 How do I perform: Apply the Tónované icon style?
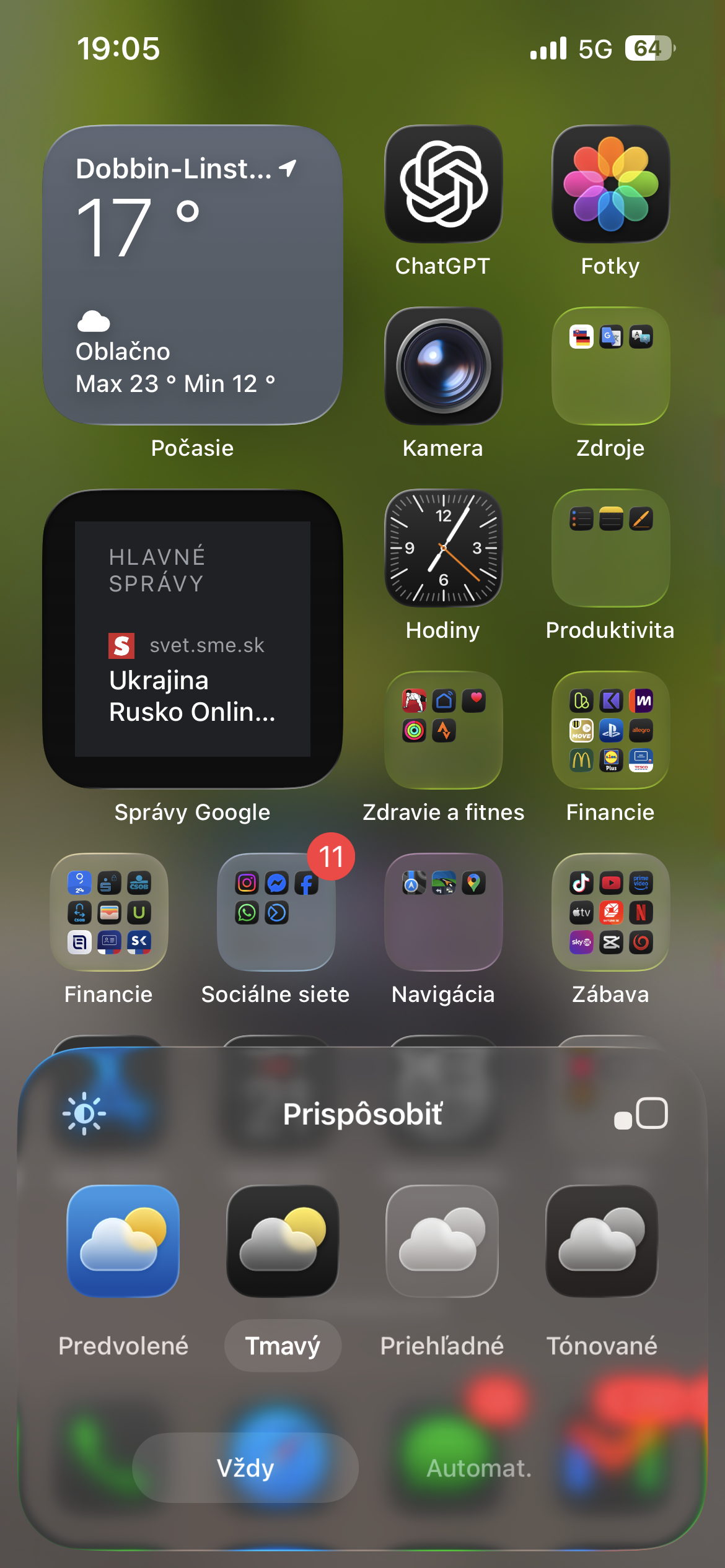pos(601,1241)
